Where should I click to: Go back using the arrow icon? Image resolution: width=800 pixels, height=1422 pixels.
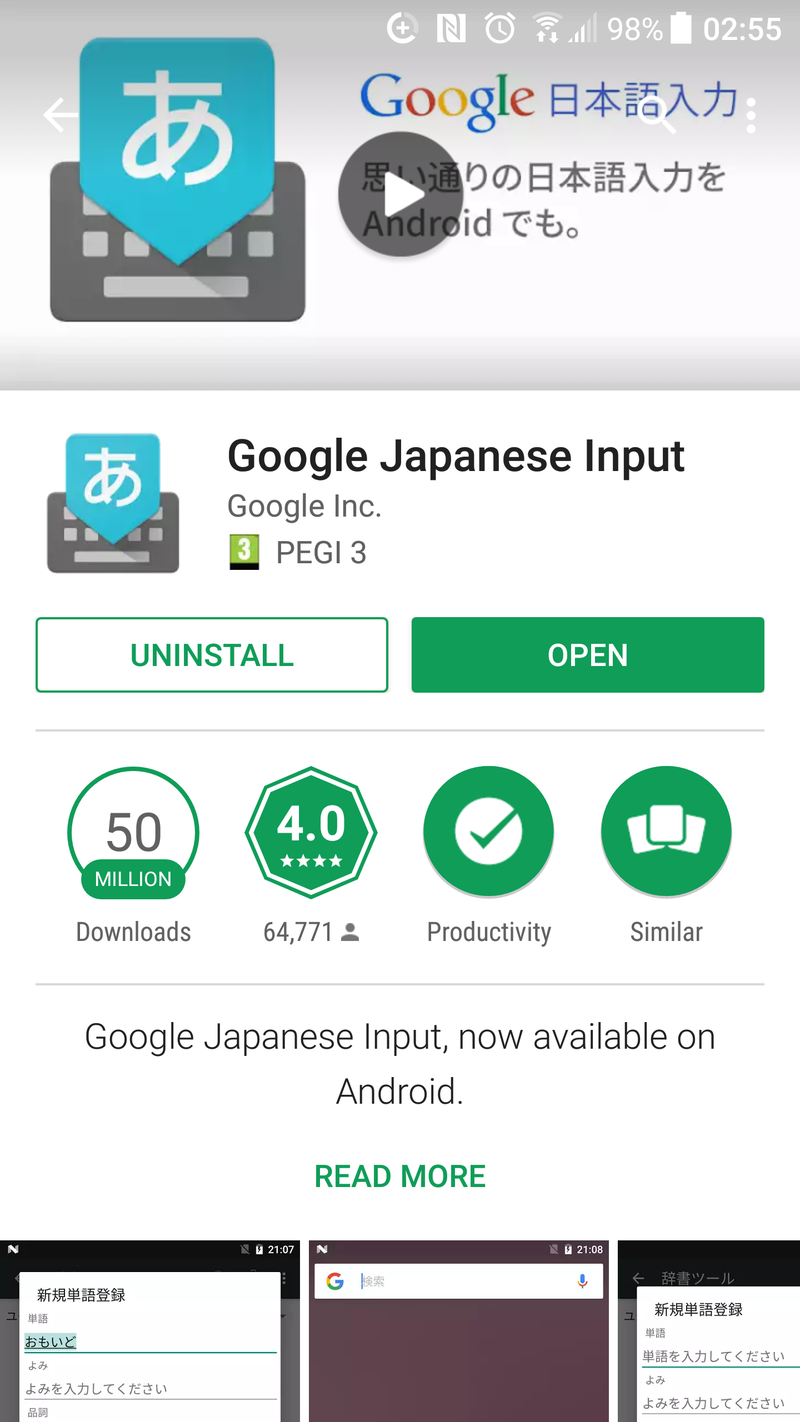[60, 116]
